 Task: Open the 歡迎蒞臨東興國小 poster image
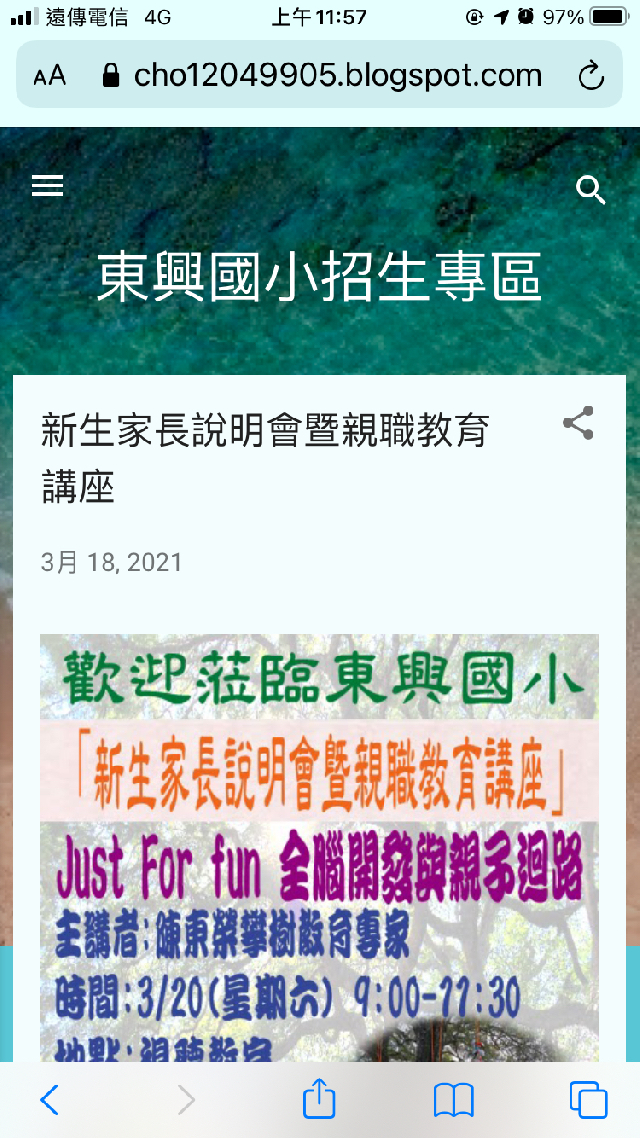319,848
